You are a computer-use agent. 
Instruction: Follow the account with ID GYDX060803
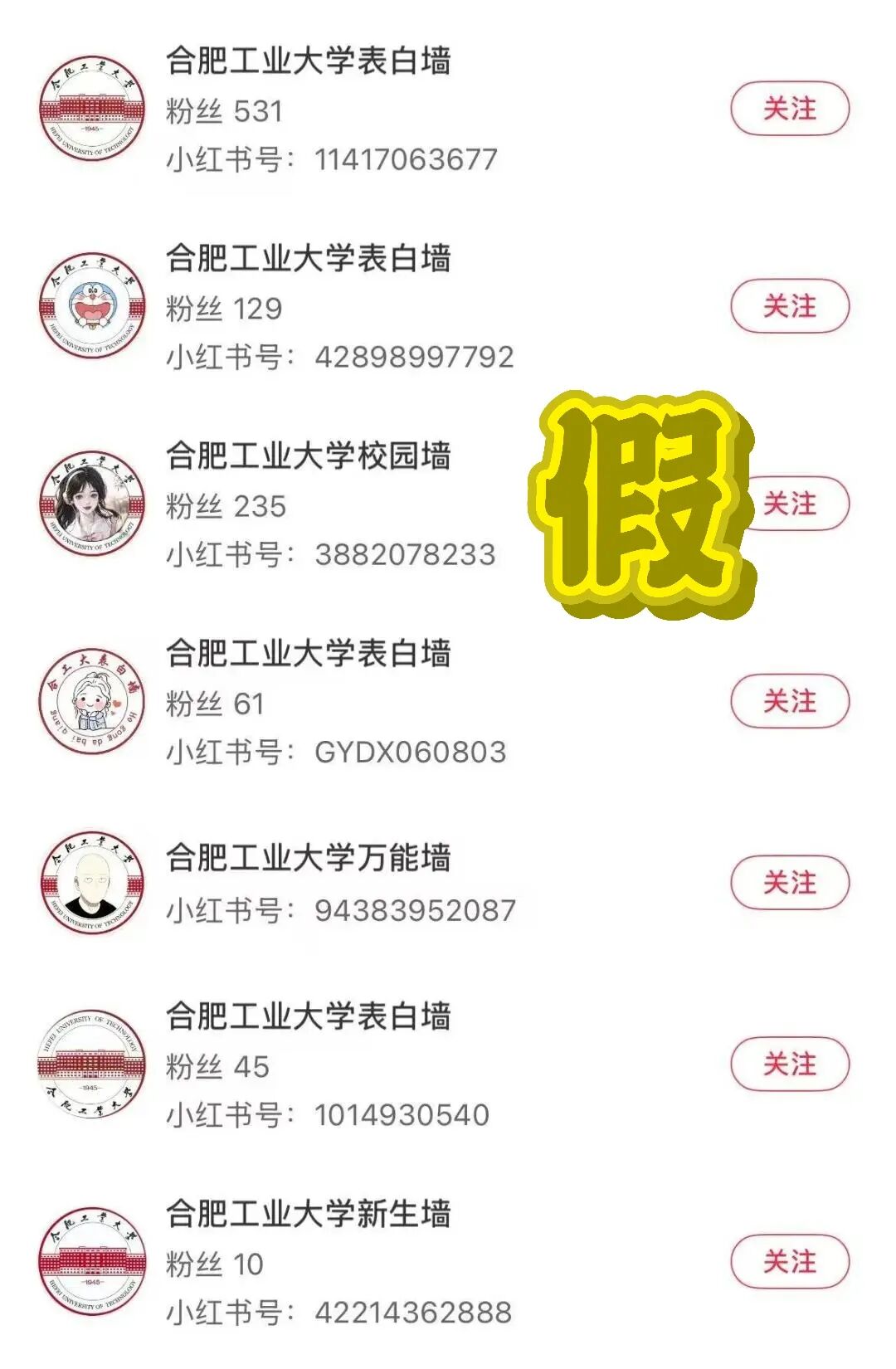[x=790, y=701]
